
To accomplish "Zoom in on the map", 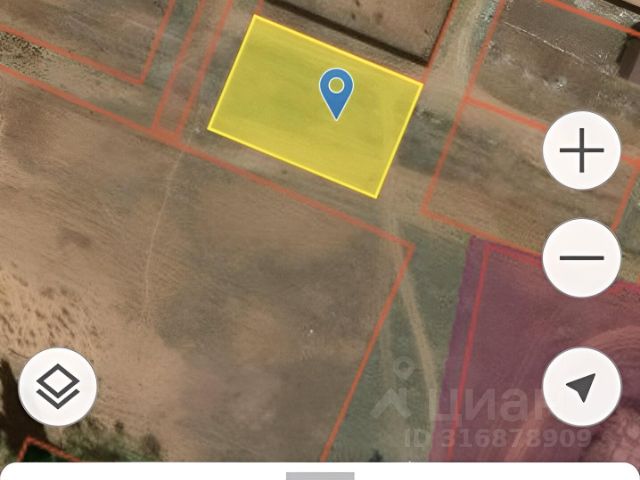I will pyautogui.click(x=581, y=152).
